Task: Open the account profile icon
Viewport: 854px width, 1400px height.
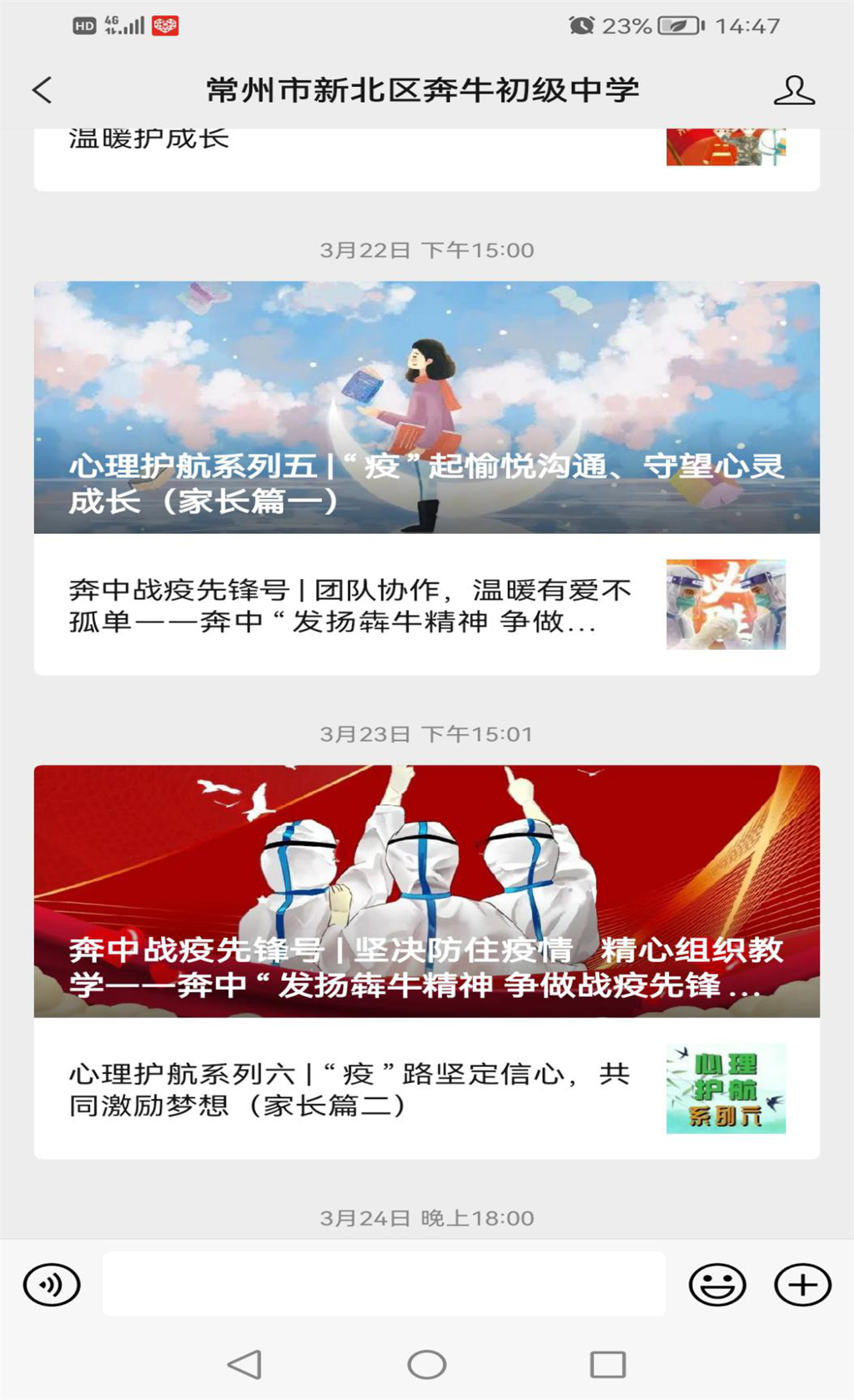Action: point(794,89)
